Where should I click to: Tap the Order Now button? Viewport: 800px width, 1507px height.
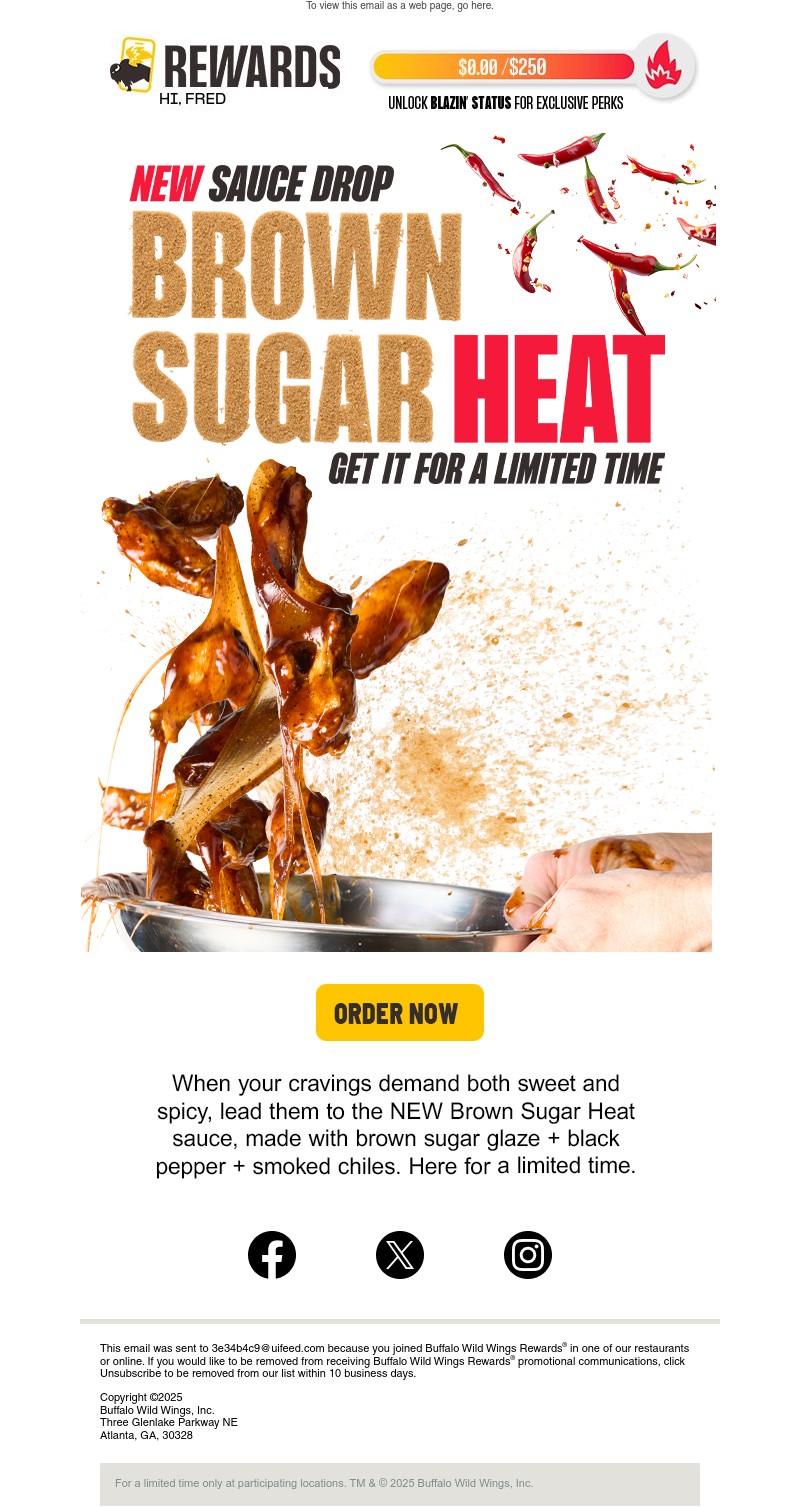coord(399,1012)
